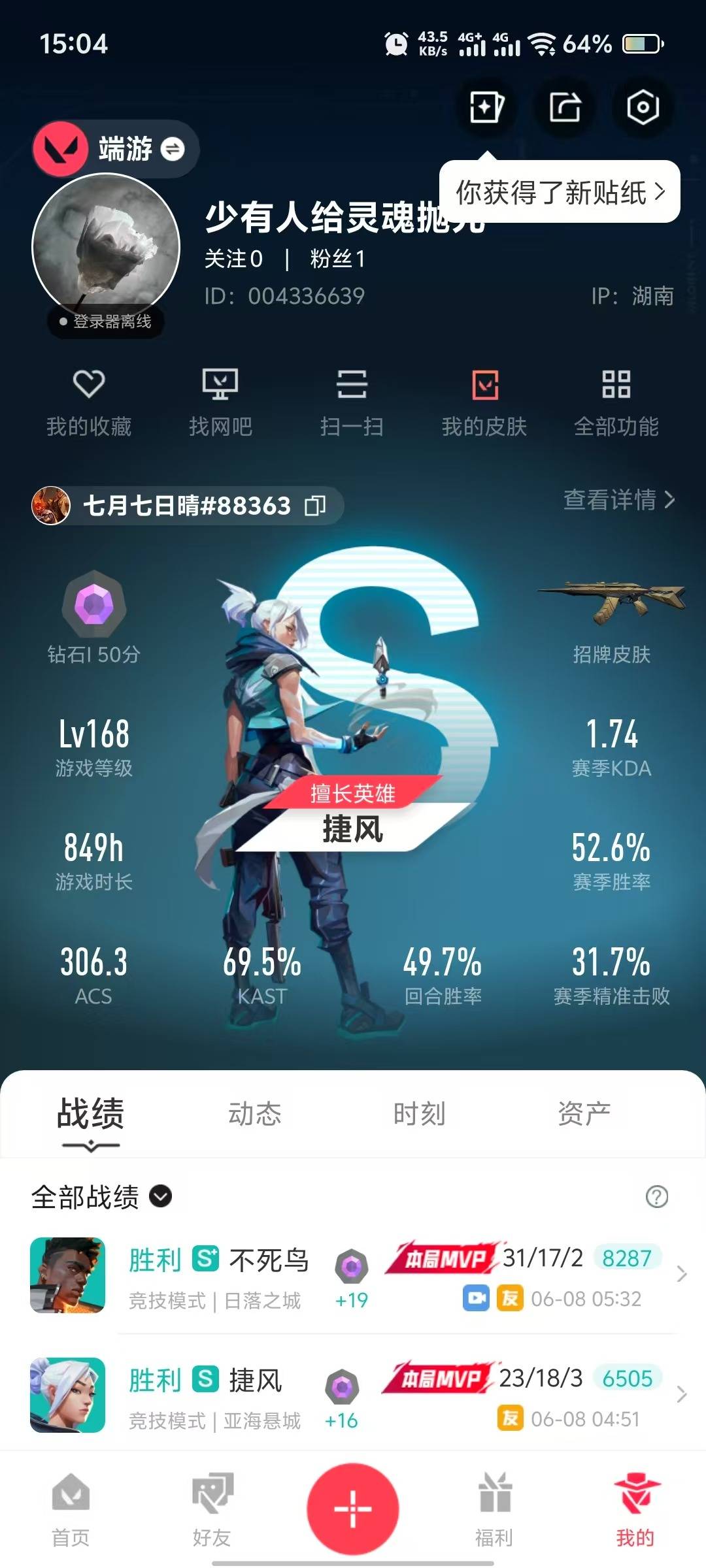Screen dimensions: 706x1568
Task: Open the new sticker notification 你获得了新贴纸
Action: click(560, 192)
